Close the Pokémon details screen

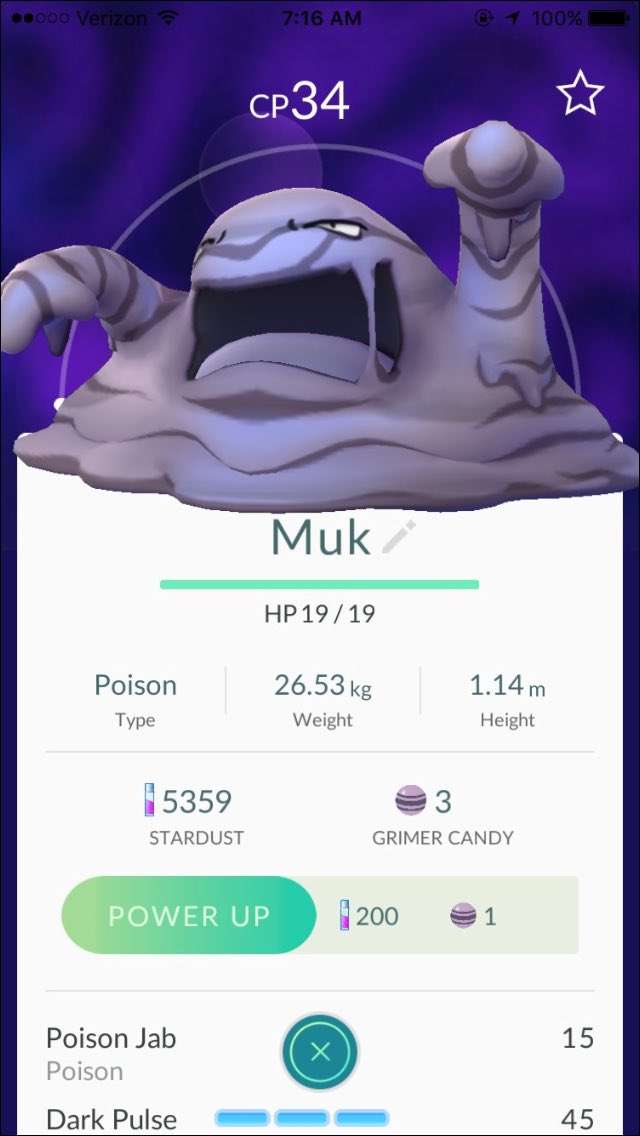pyautogui.click(x=320, y=1052)
